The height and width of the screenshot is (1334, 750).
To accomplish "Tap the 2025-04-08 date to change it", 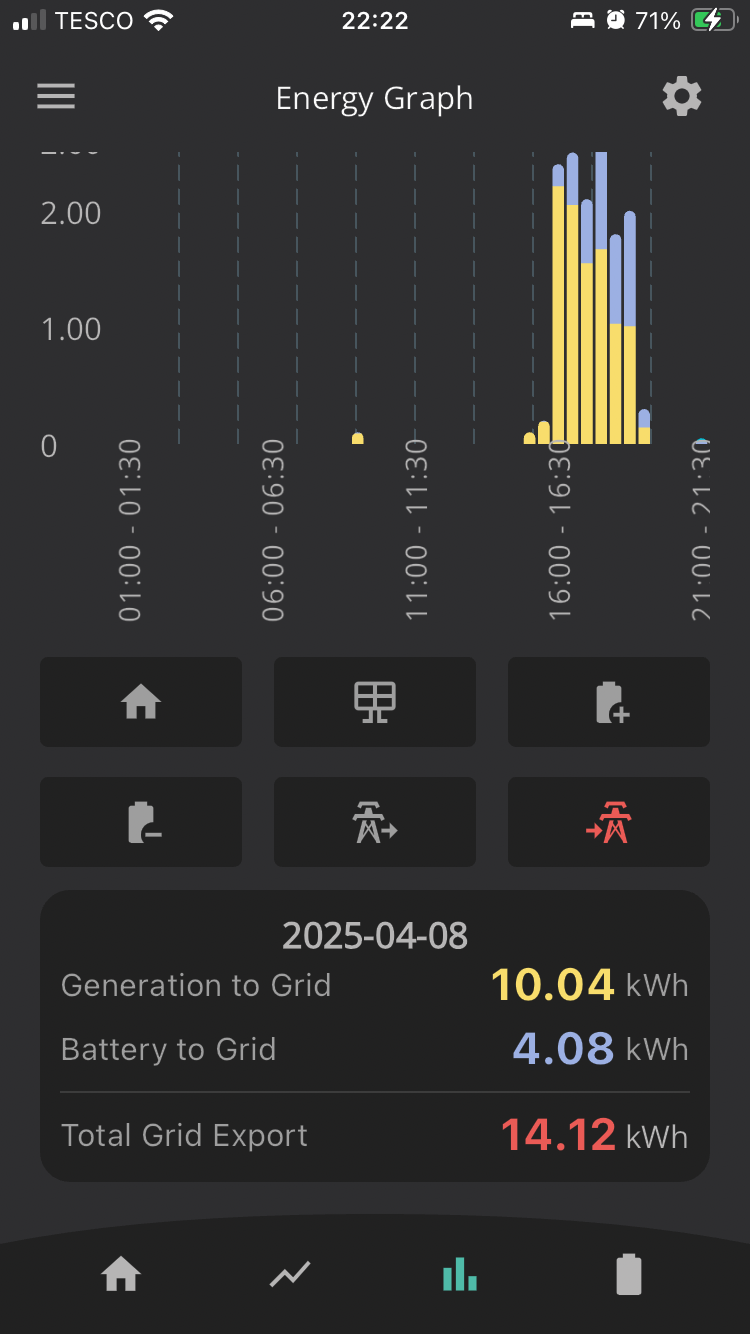I will point(375,936).
